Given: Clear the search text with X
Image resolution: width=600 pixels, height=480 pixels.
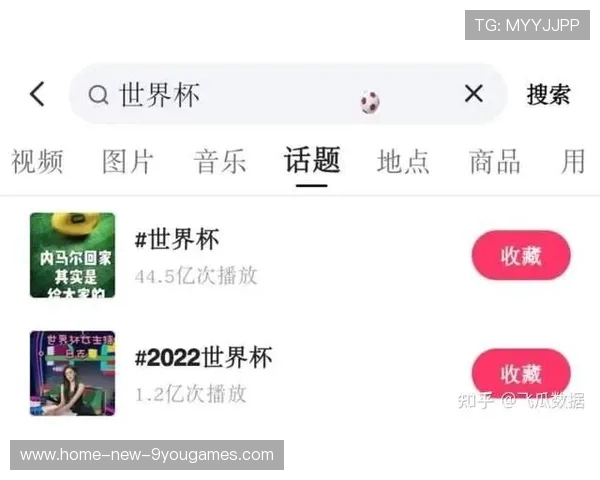Looking at the screenshot, I should click(x=473, y=94).
